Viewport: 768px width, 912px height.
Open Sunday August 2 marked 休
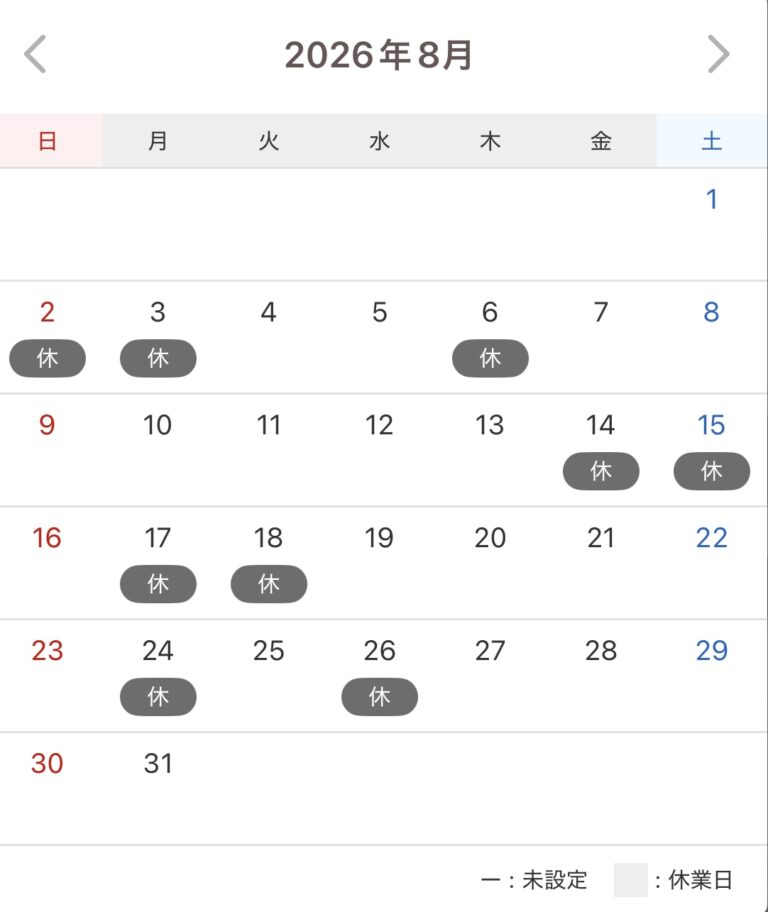(x=47, y=337)
